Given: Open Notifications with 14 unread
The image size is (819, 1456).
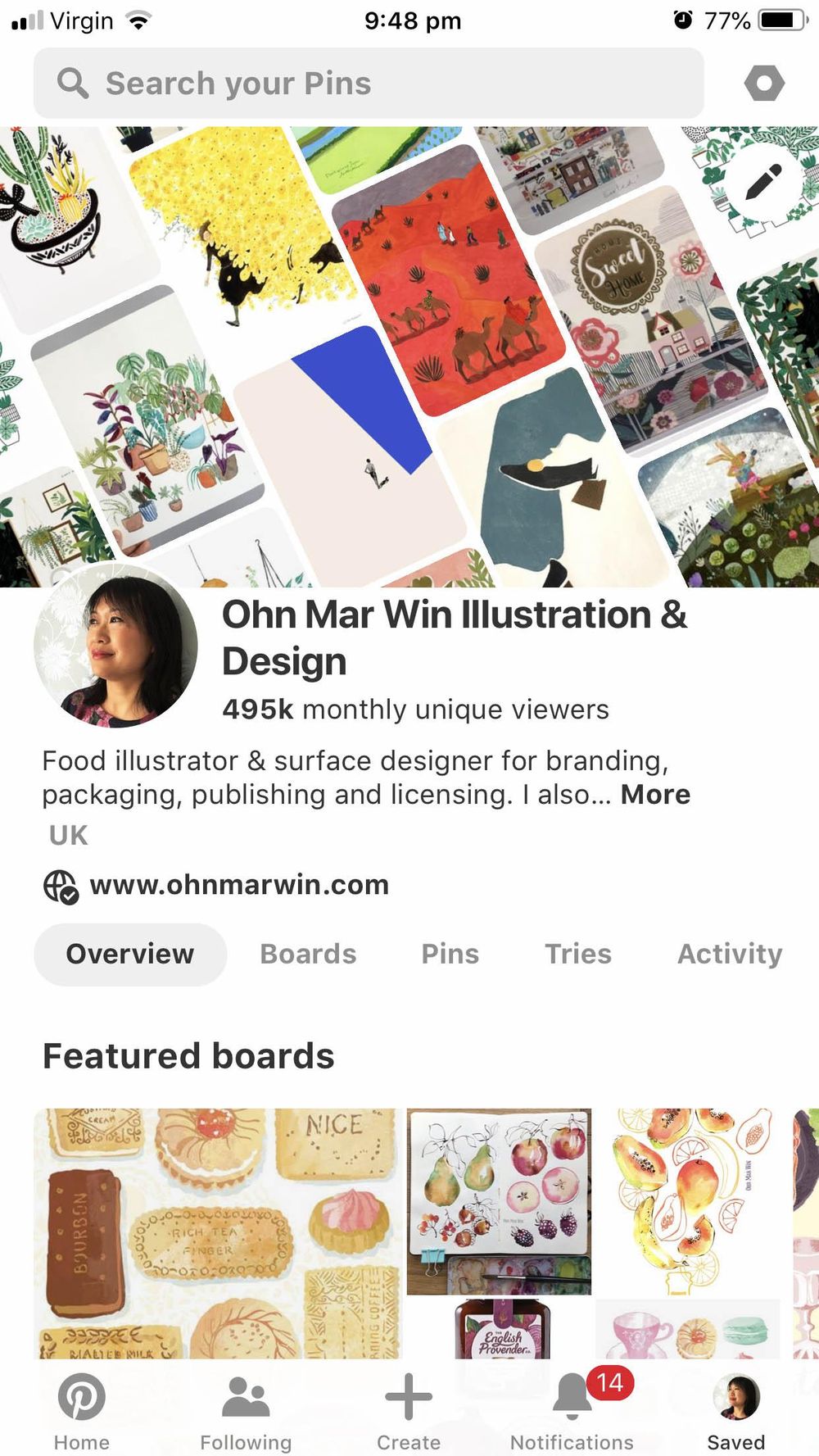Looking at the screenshot, I should tap(572, 1409).
